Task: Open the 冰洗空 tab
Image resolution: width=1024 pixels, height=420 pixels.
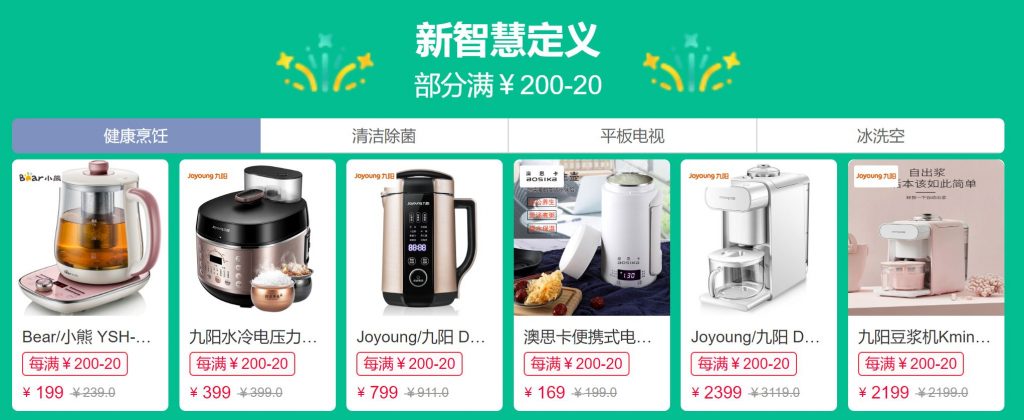Action: [x=880, y=136]
